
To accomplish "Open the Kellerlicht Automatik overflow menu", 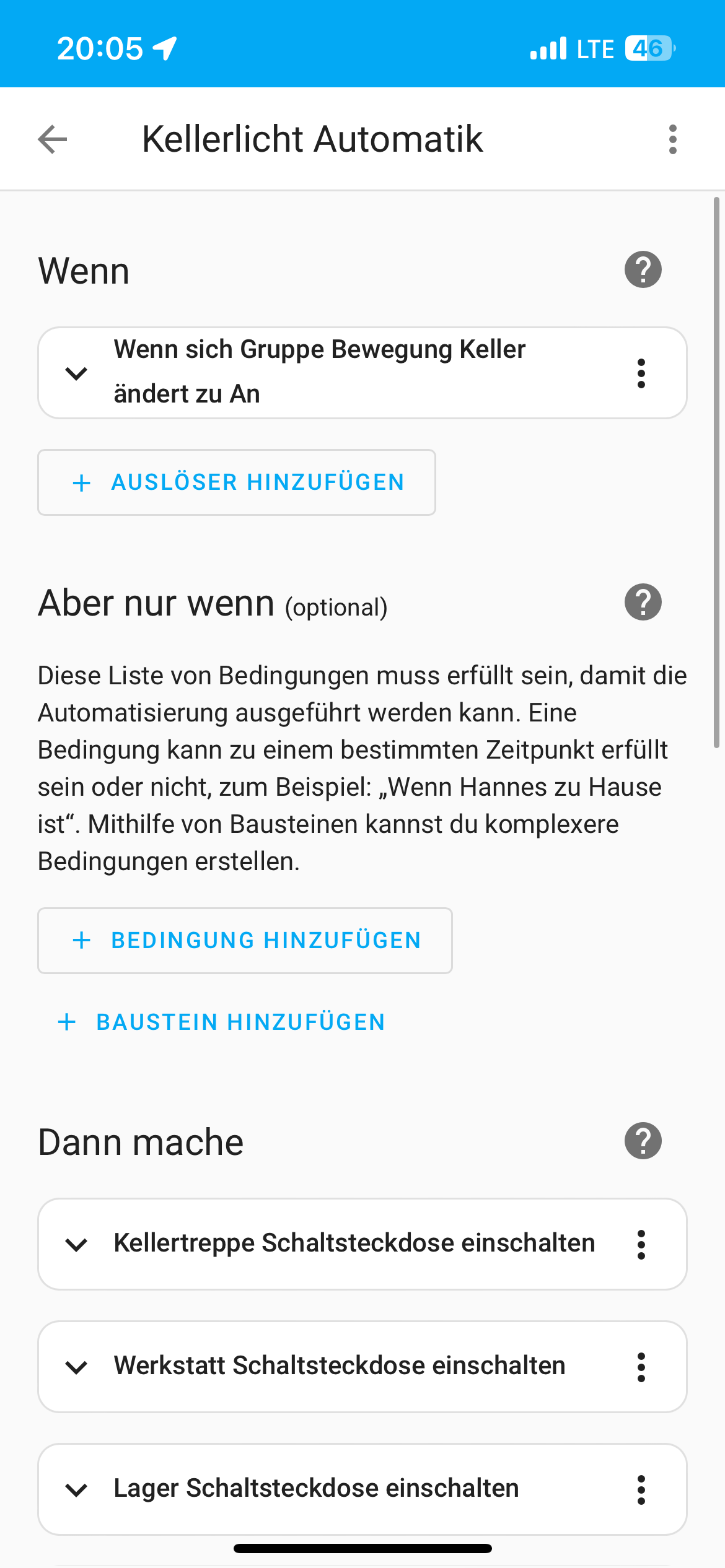I will 673,139.
